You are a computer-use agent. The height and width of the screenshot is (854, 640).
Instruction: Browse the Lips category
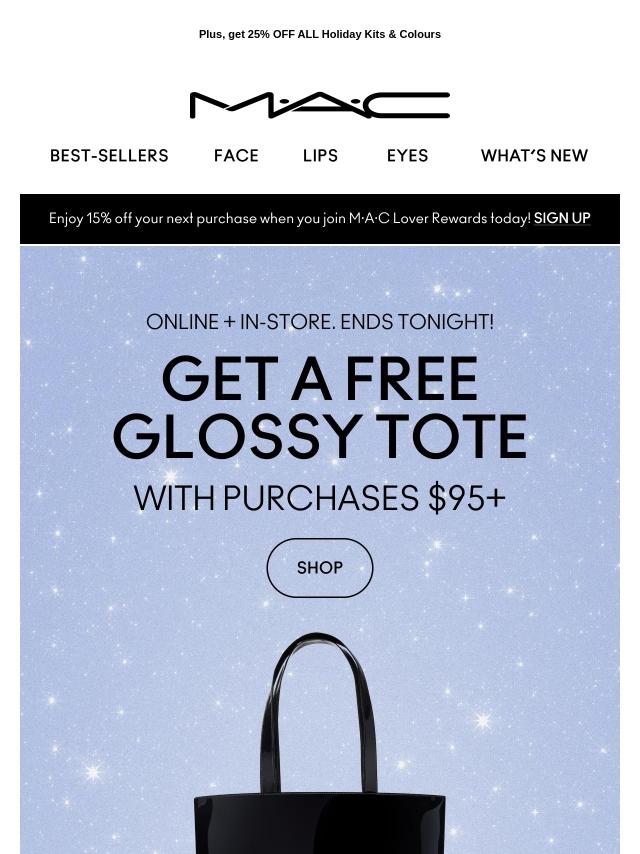tap(320, 156)
